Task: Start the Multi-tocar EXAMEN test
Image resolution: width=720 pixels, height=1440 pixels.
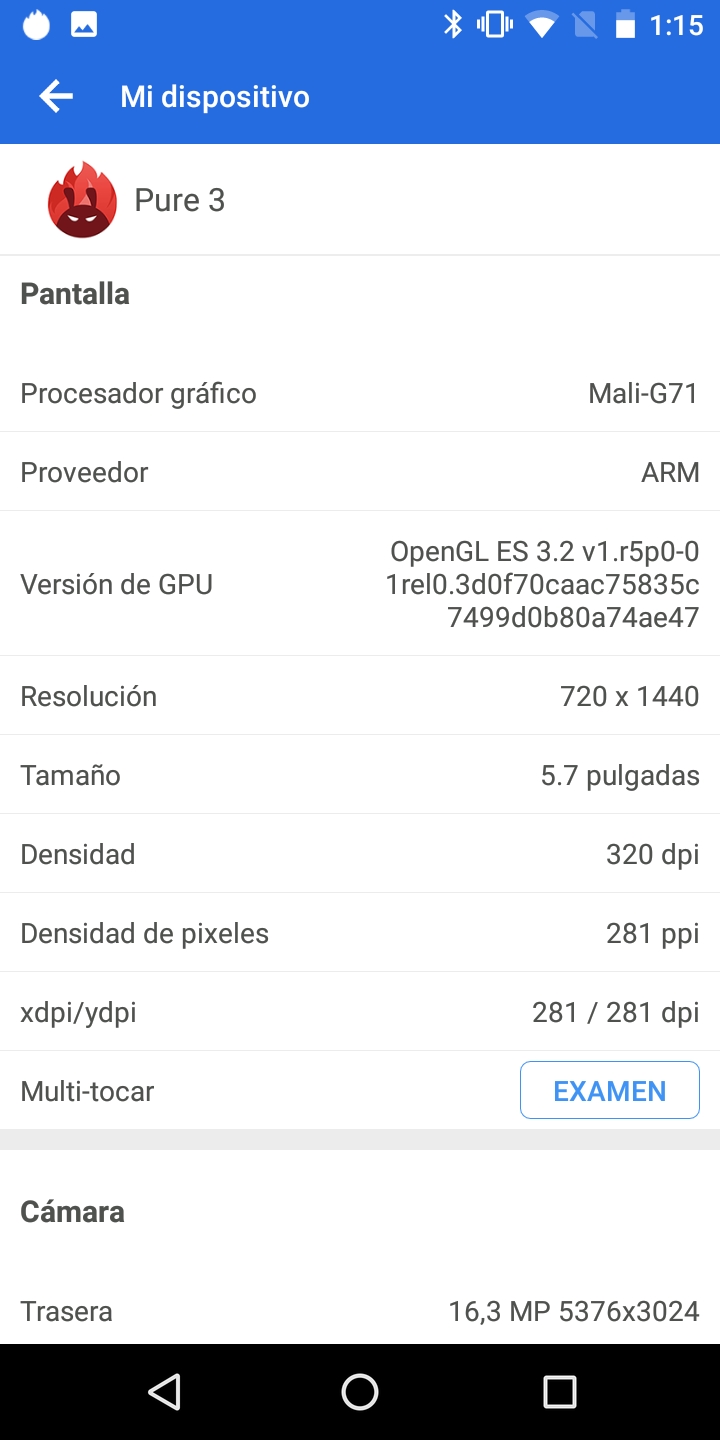Action: (609, 1090)
